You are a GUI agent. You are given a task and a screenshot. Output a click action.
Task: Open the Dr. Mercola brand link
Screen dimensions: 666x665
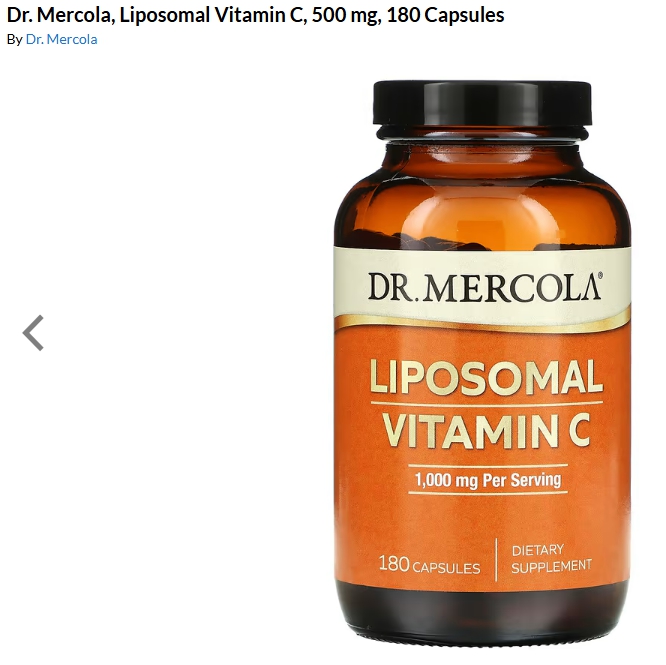[61, 39]
